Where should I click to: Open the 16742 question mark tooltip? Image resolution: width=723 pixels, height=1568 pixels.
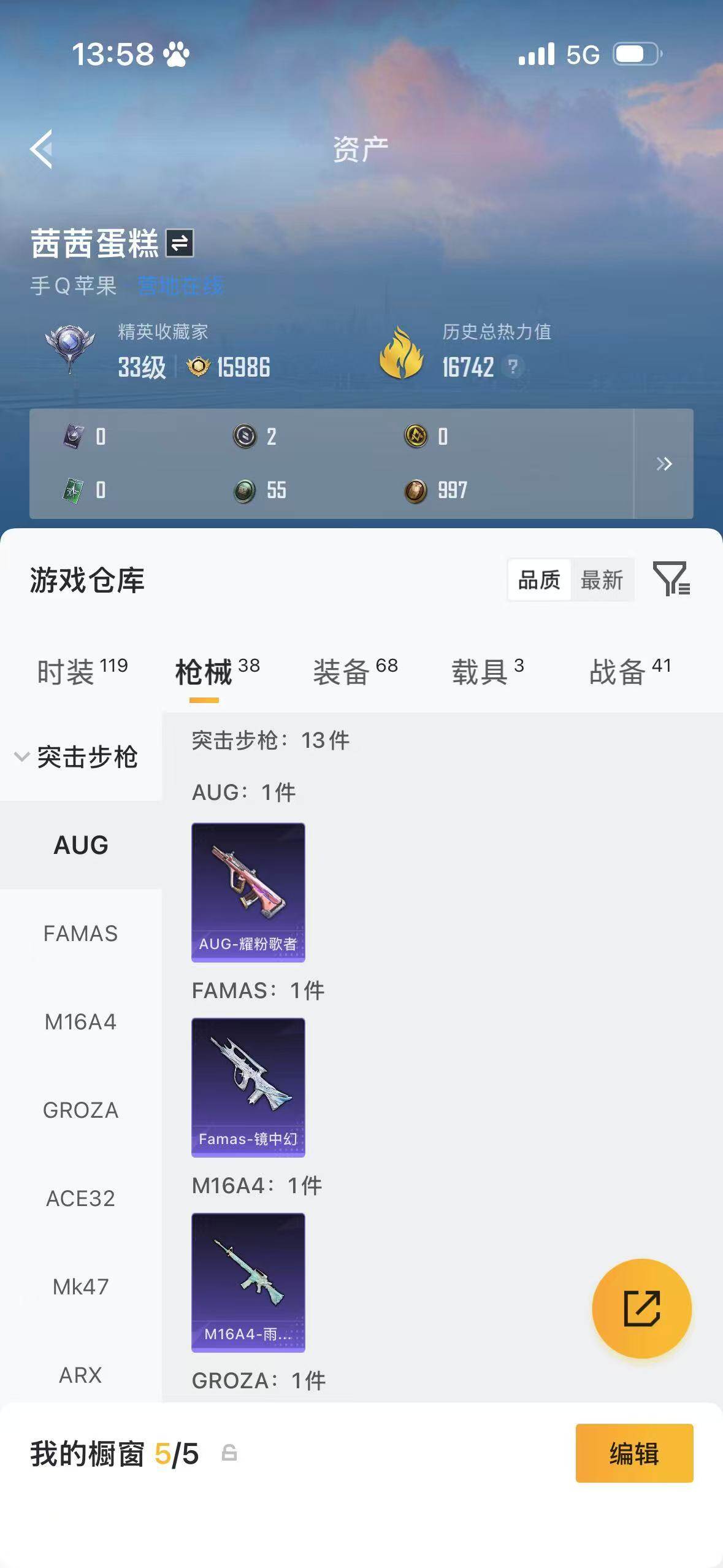[513, 367]
